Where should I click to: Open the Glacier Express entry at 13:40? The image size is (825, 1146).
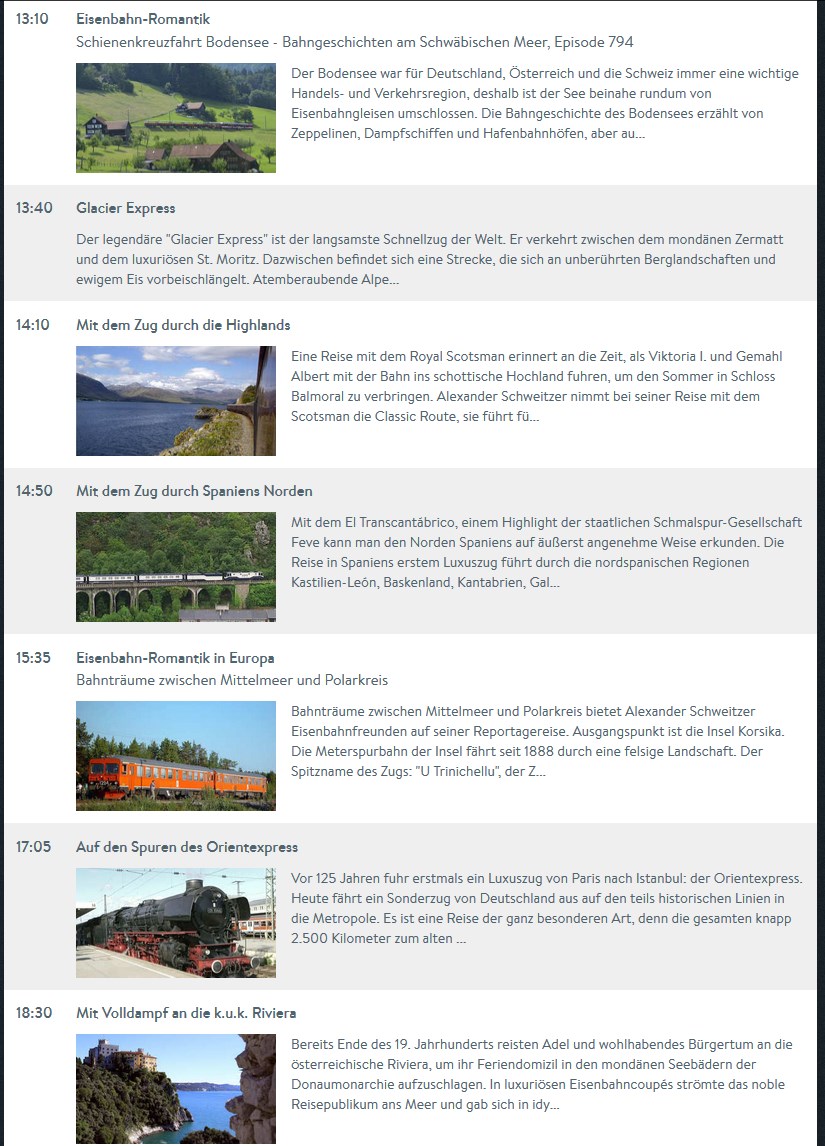pyautogui.click(x=126, y=208)
